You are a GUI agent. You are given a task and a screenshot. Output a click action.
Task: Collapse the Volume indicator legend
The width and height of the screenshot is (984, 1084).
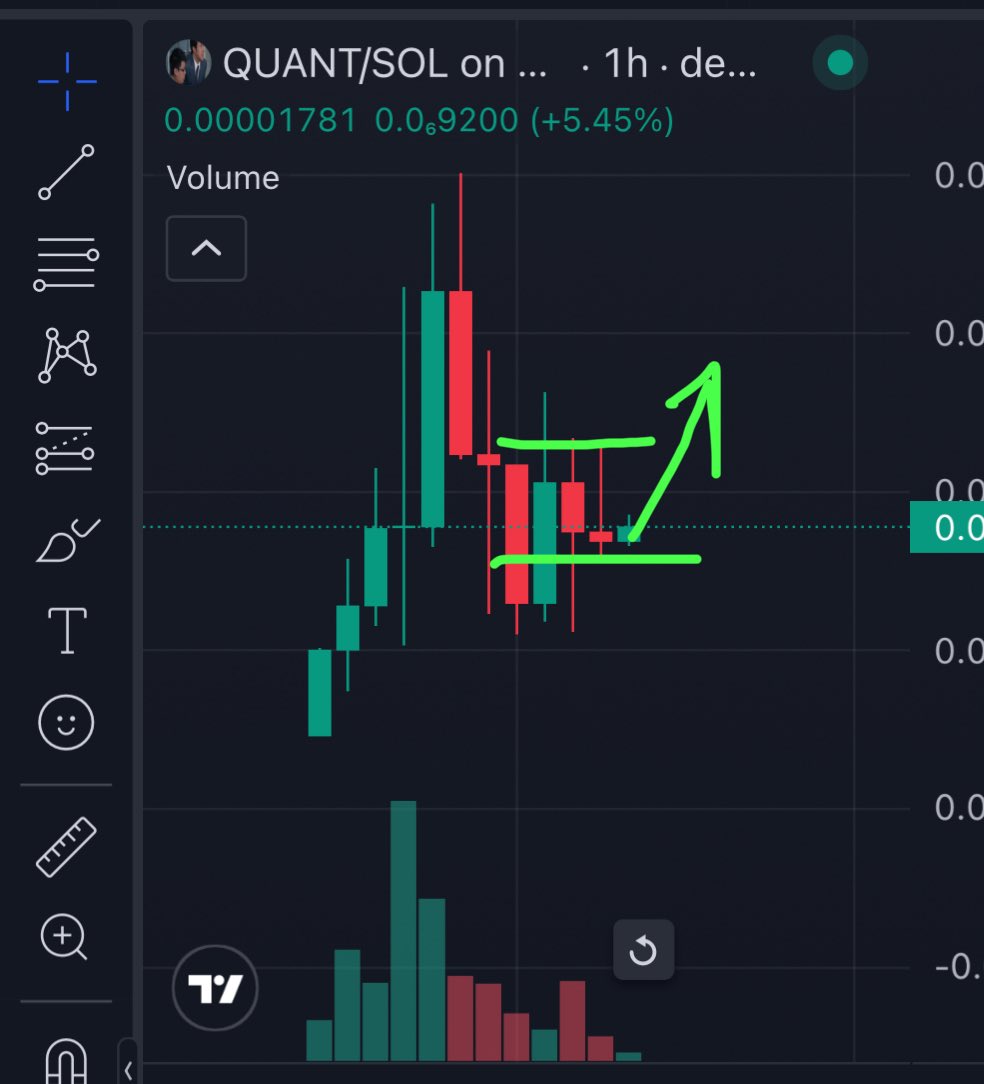coord(206,248)
